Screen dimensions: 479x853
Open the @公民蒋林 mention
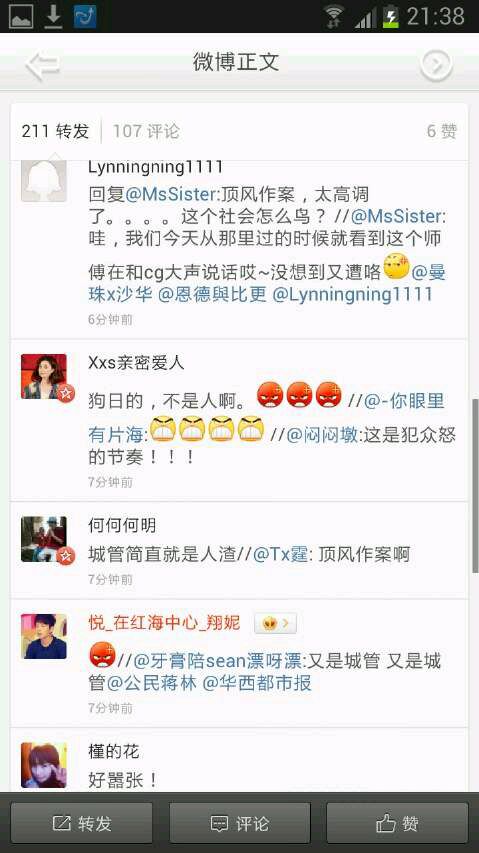[152, 683]
